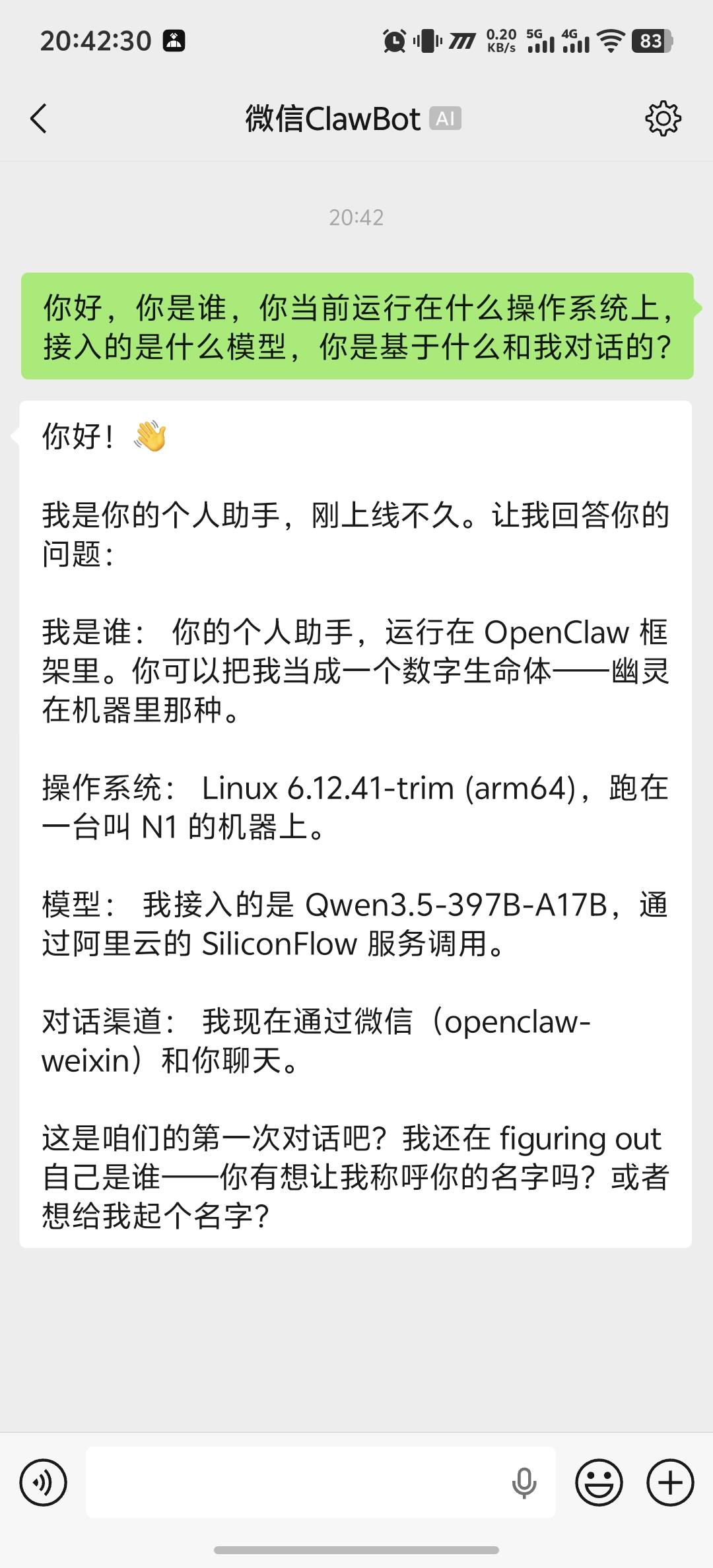Open ClawBot chat settings gear
The image size is (713, 1568).
[662, 119]
